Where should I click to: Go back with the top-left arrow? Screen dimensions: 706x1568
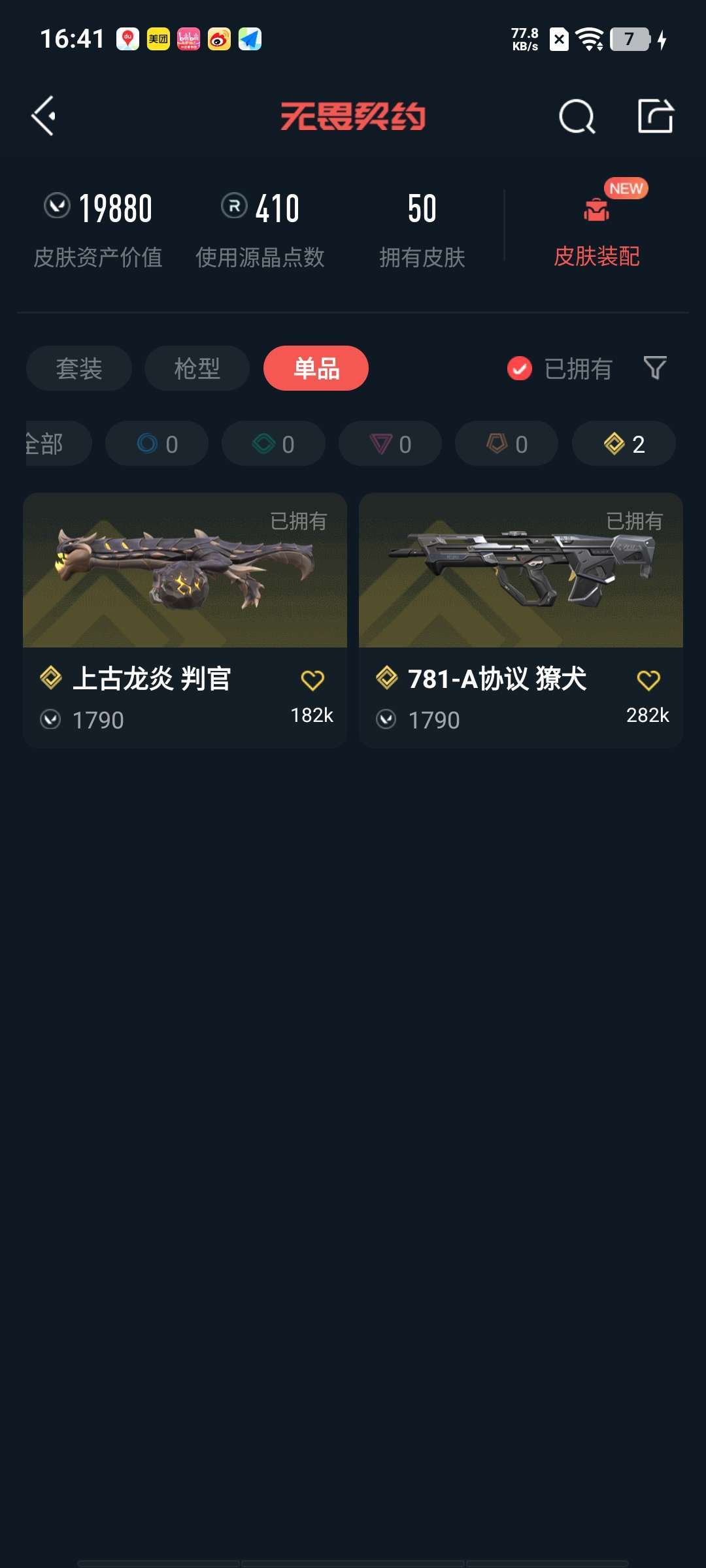43,118
